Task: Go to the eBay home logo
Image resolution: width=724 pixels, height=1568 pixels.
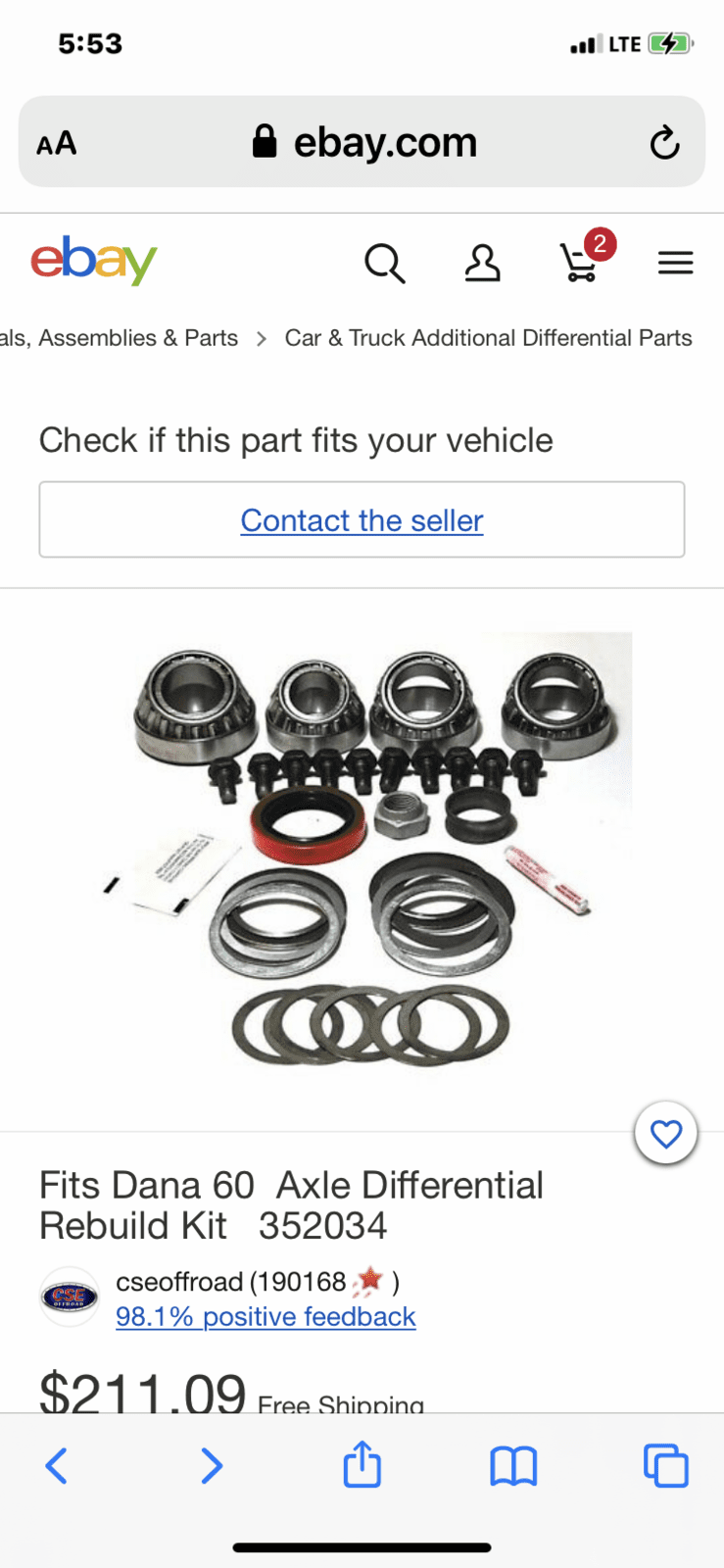Action: pos(94,261)
